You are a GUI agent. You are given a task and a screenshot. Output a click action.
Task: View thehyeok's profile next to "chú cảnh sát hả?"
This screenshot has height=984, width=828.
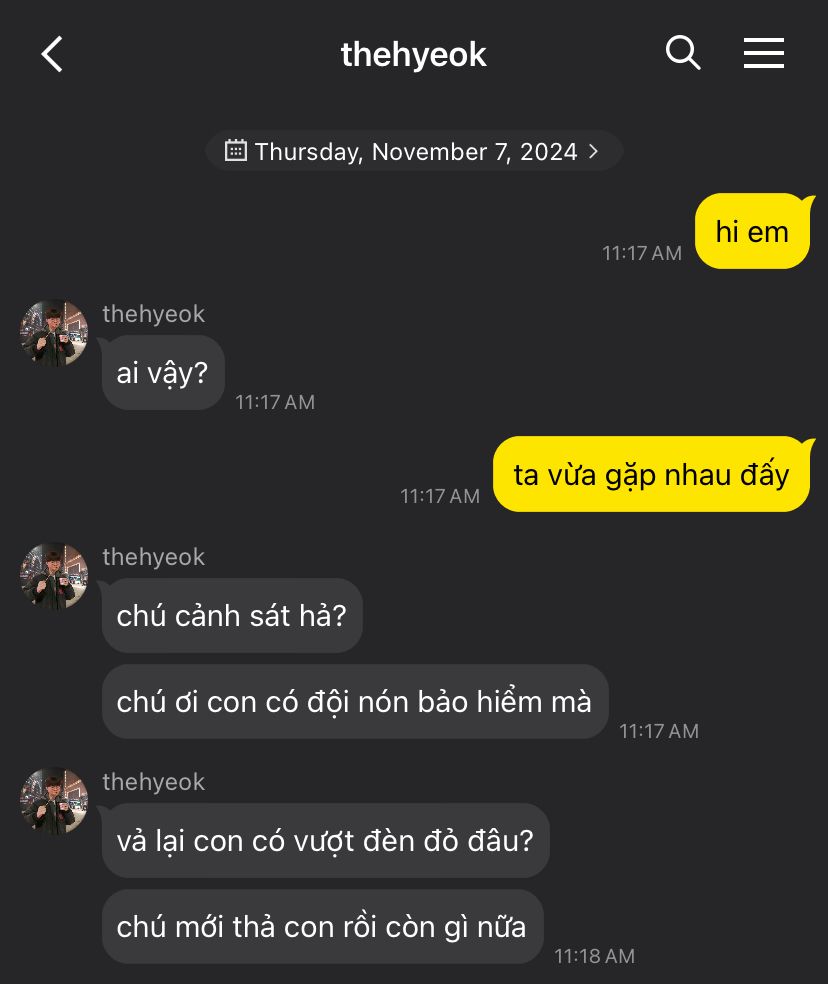[x=54, y=577]
